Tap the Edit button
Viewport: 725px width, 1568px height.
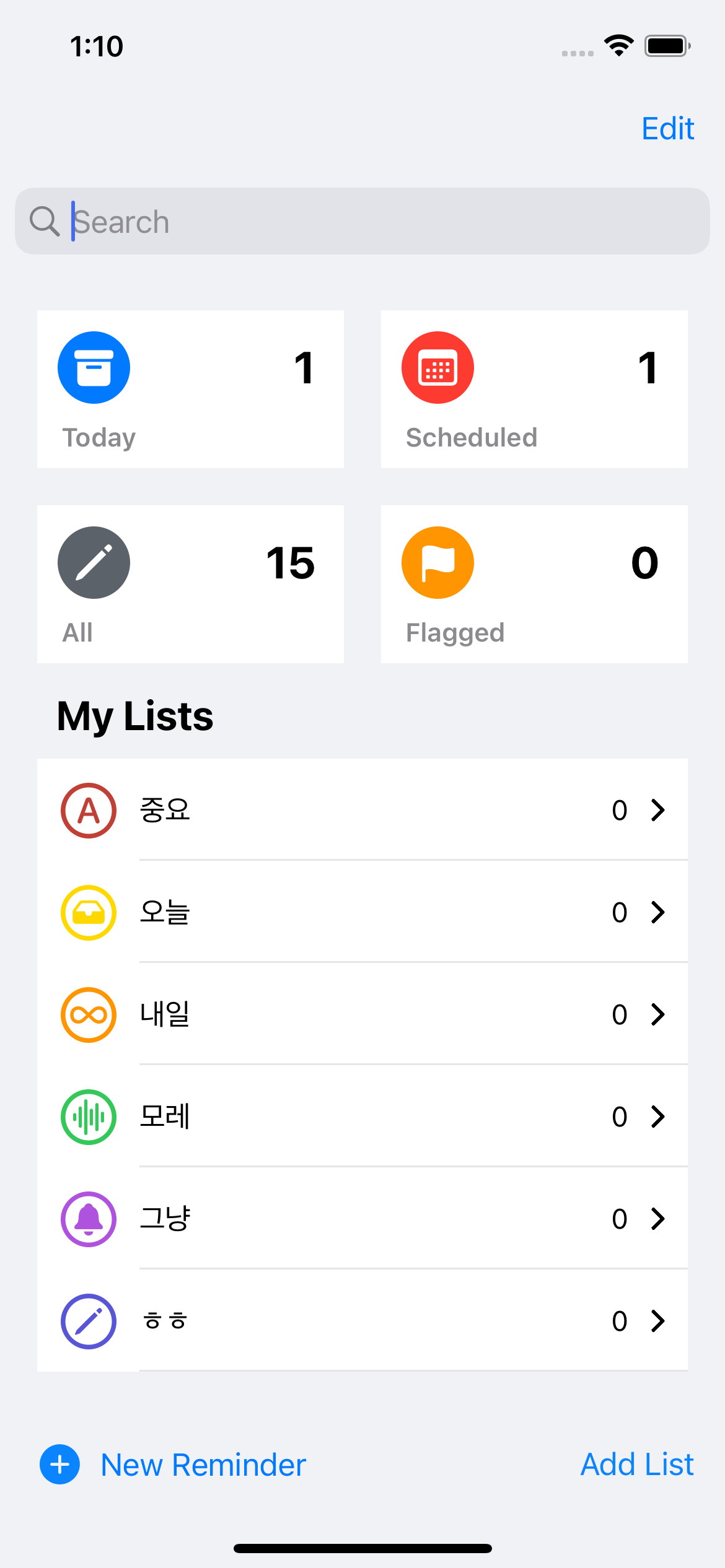[667, 128]
